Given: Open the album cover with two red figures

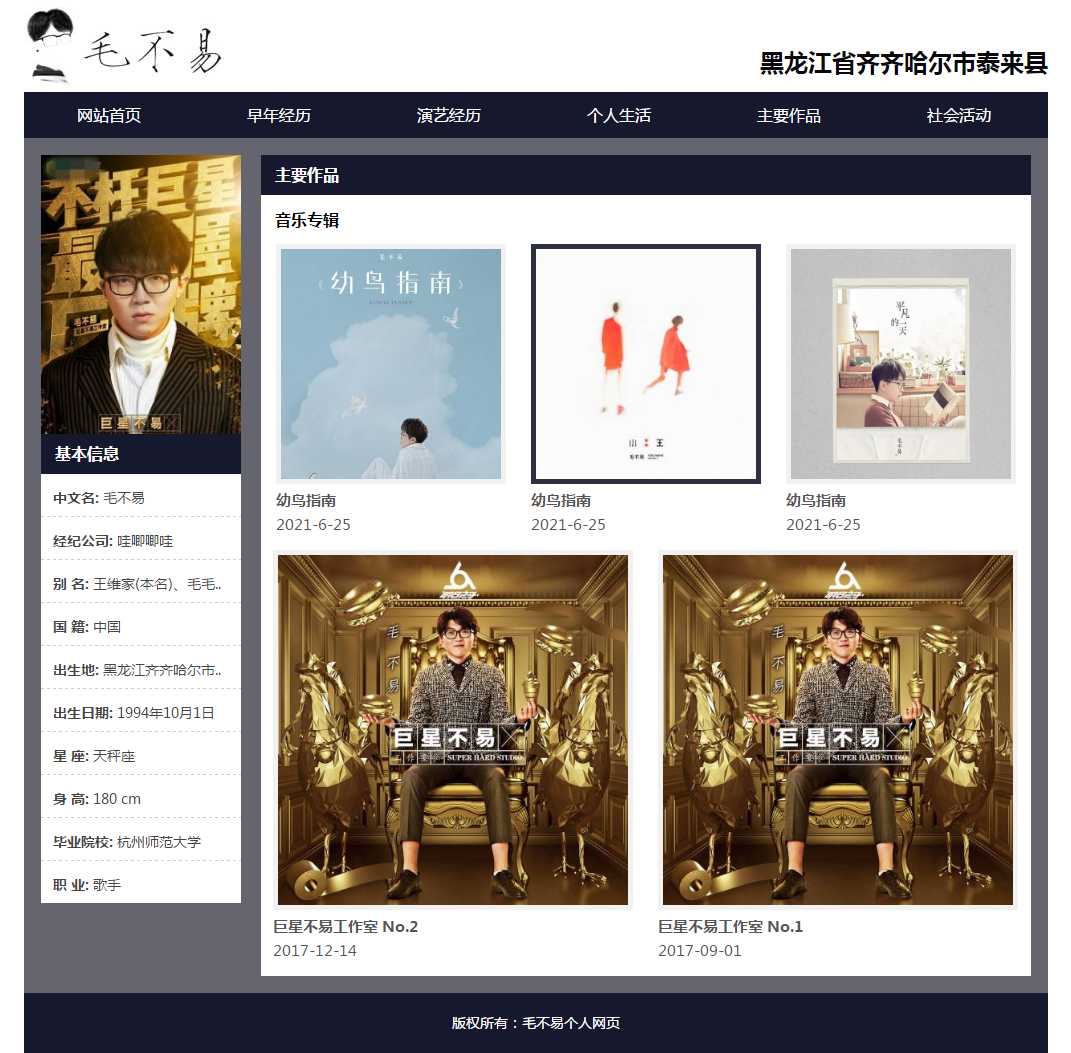Looking at the screenshot, I should pos(646,364).
